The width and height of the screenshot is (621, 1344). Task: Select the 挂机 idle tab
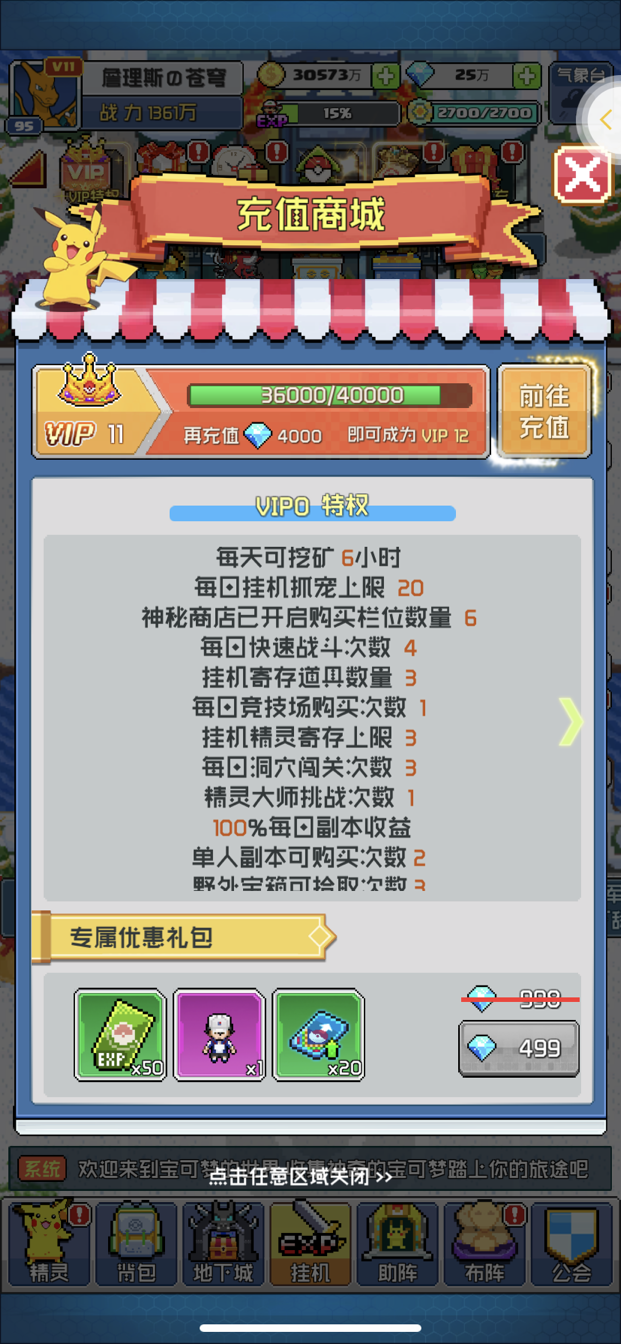(x=310, y=1244)
